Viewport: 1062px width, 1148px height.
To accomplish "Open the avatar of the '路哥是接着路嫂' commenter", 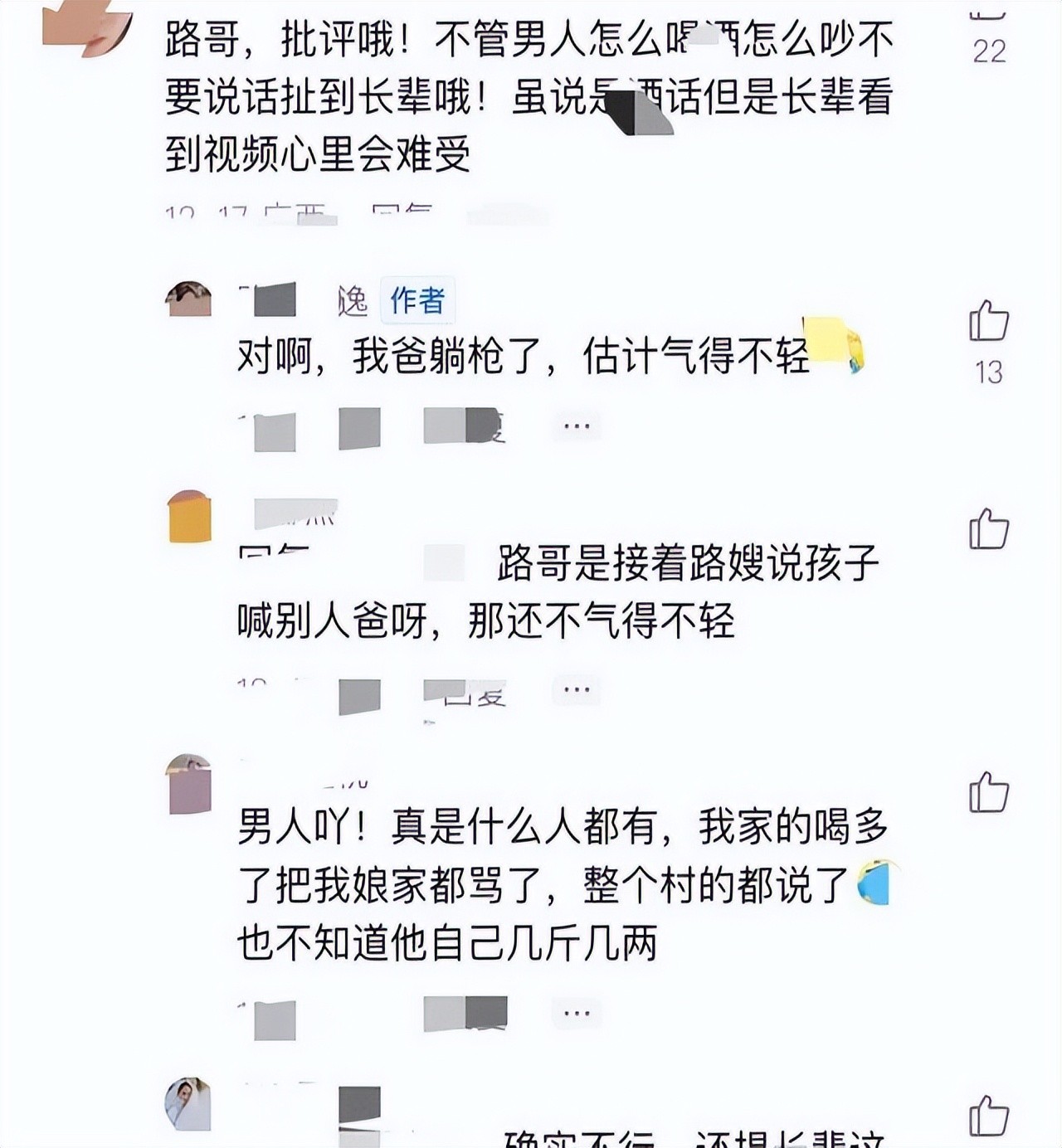I will (190, 516).
